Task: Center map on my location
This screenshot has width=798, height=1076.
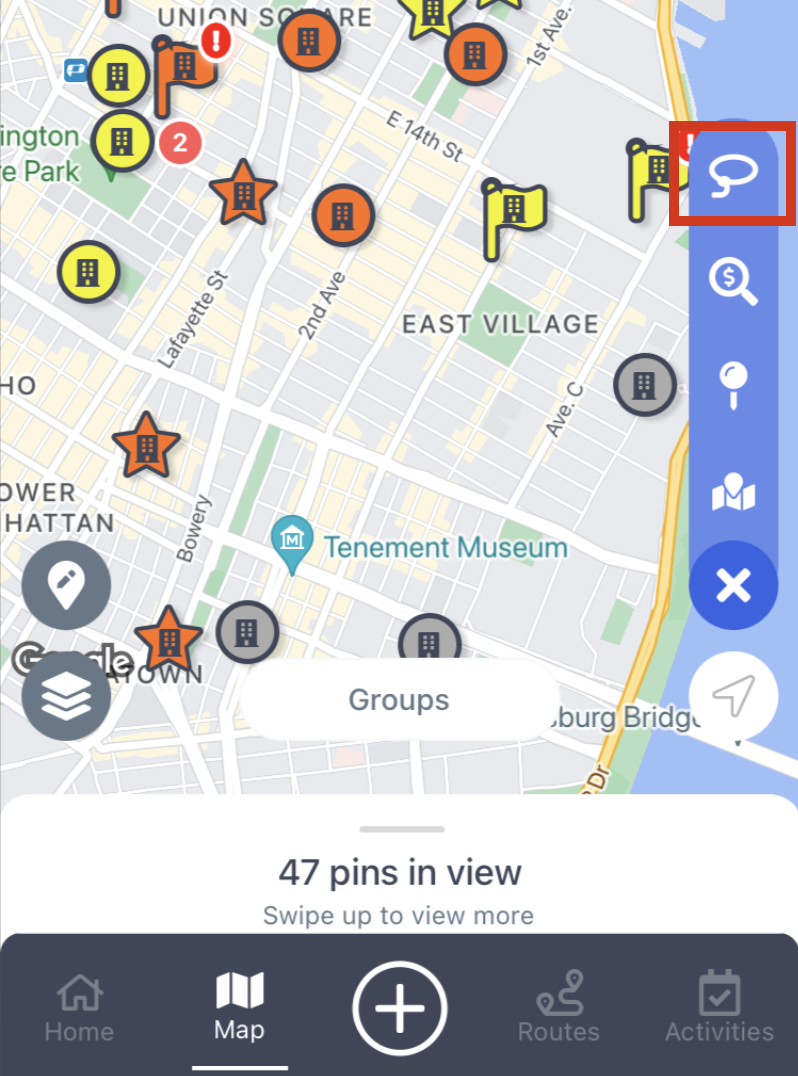Action: point(733,697)
